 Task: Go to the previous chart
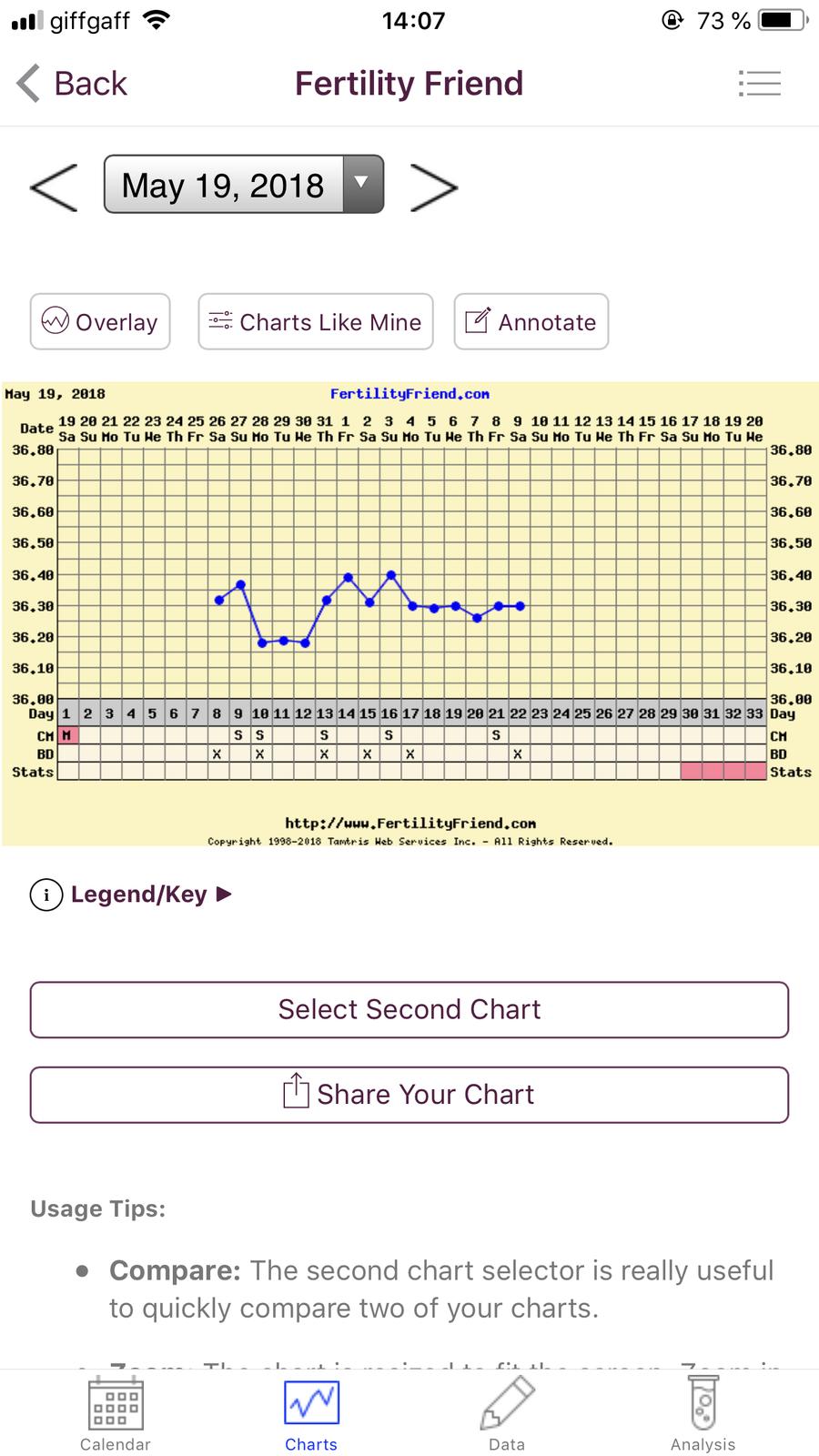[54, 187]
